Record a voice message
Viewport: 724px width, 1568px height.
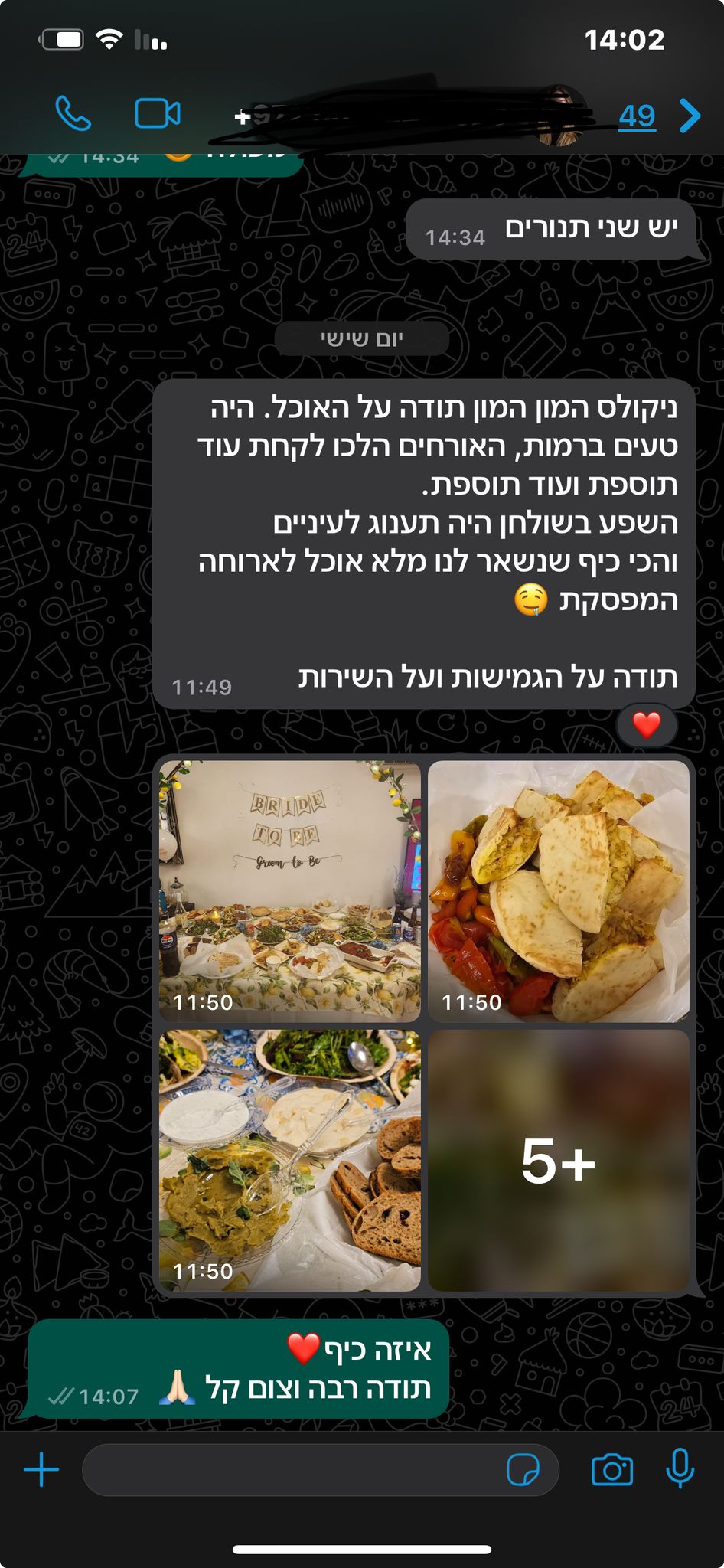[x=680, y=1470]
